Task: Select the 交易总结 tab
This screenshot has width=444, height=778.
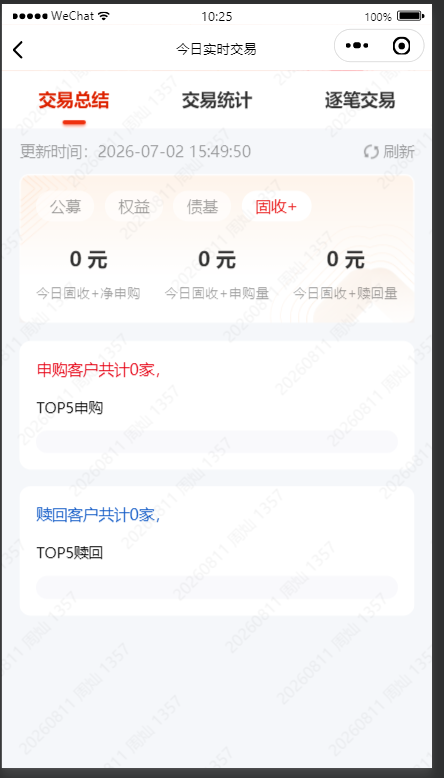Action: coord(74,101)
